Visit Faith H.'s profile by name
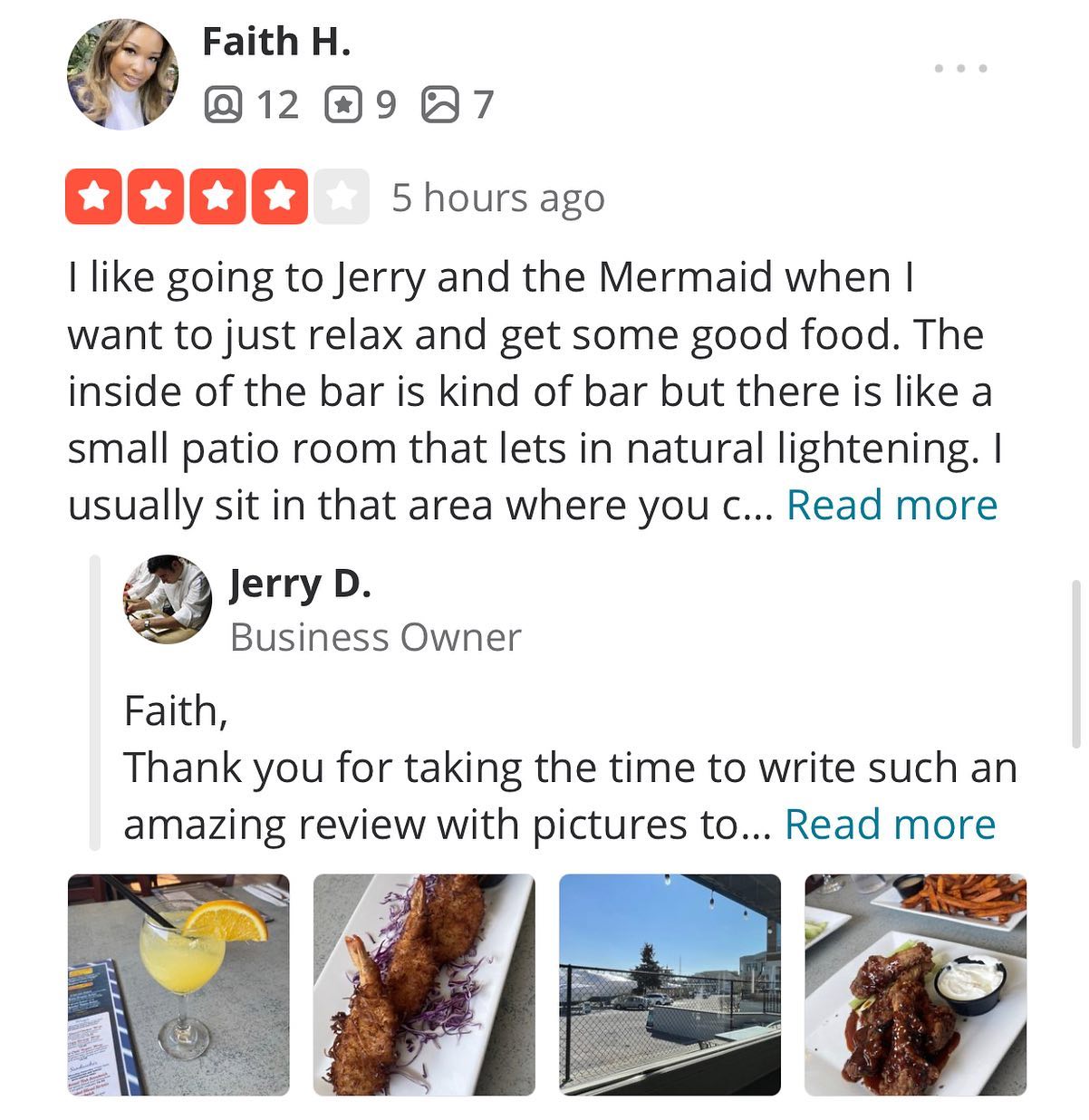1089x1120 pixels. (x=276, y=42)
